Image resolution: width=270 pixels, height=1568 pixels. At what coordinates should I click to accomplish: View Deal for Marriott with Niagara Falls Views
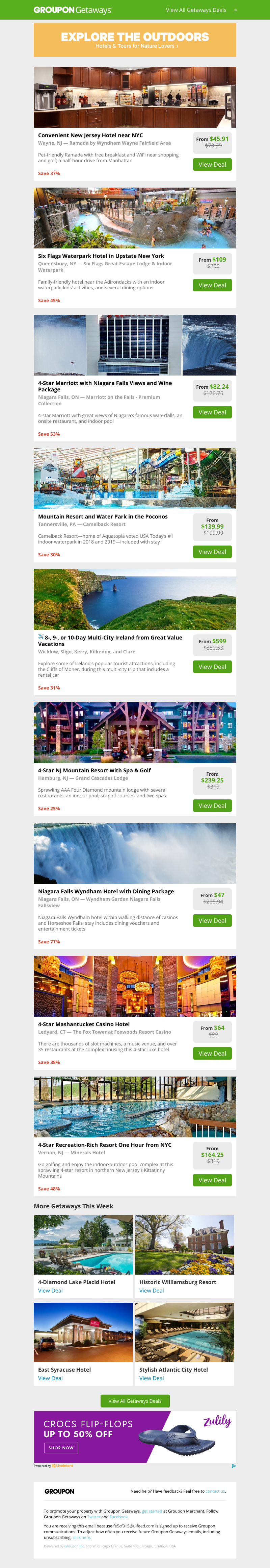212,412
